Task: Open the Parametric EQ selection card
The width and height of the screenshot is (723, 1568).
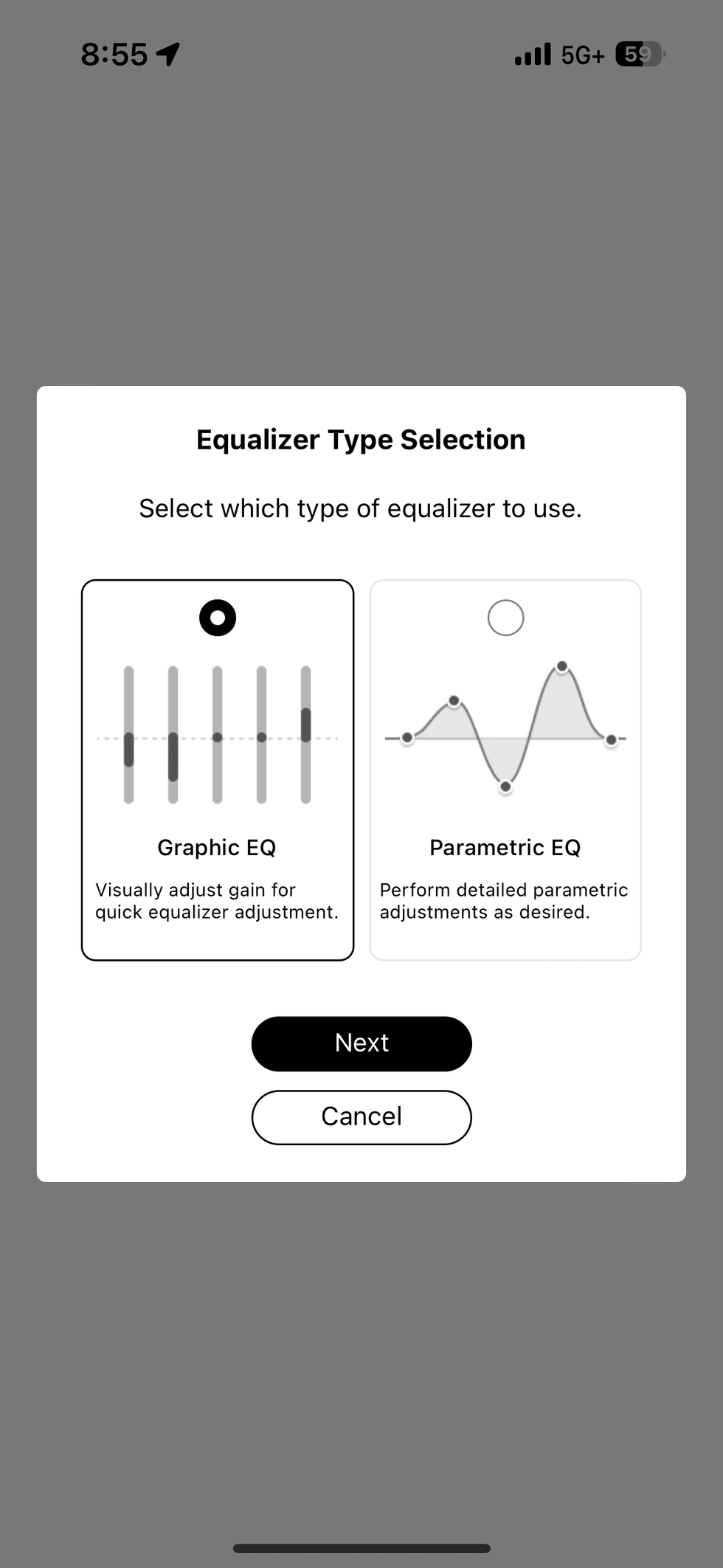Action: tap(505, 770)
